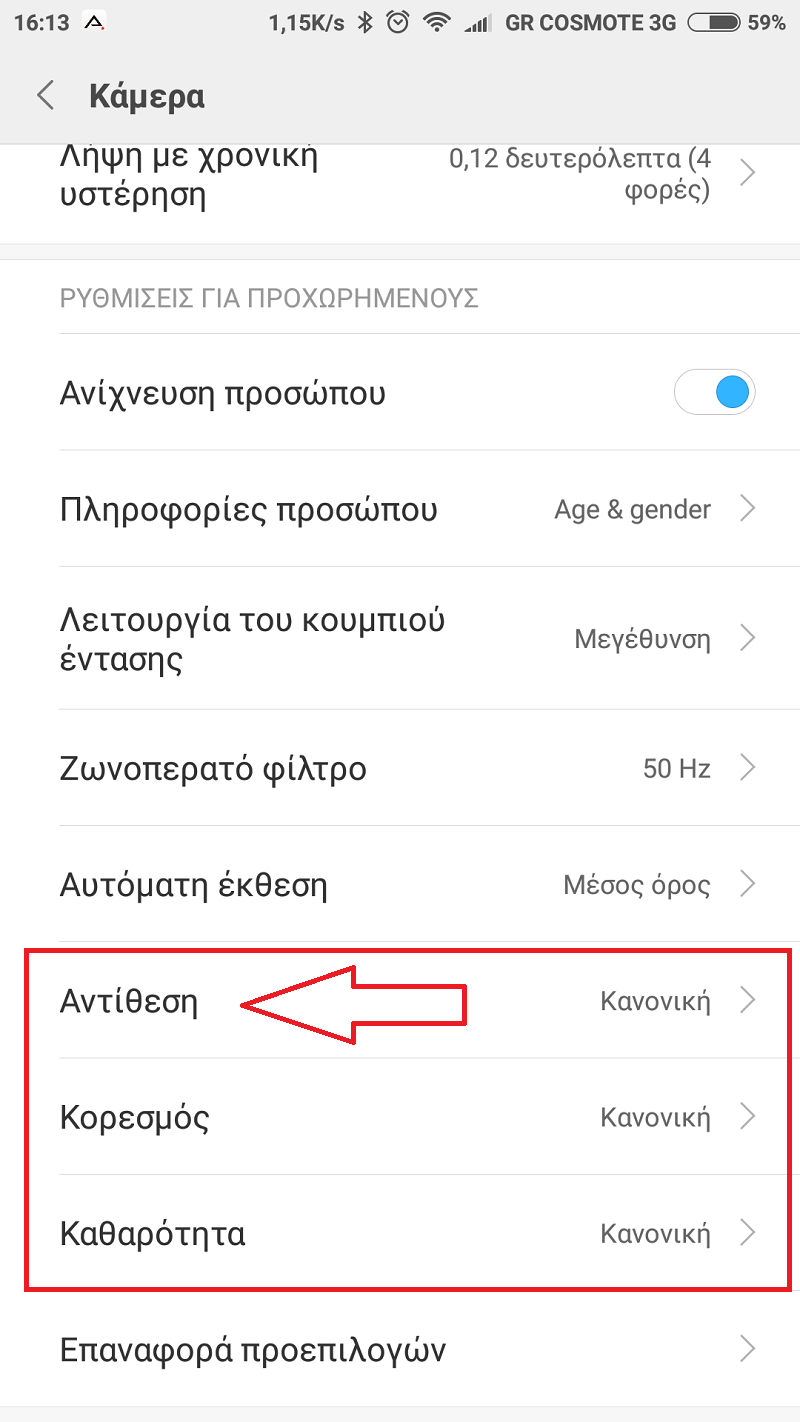This screenshot has width=800, height=1422.
Task: Open Αντίθεση setting
Action: pyautogui.click(x=400, y=1000)
